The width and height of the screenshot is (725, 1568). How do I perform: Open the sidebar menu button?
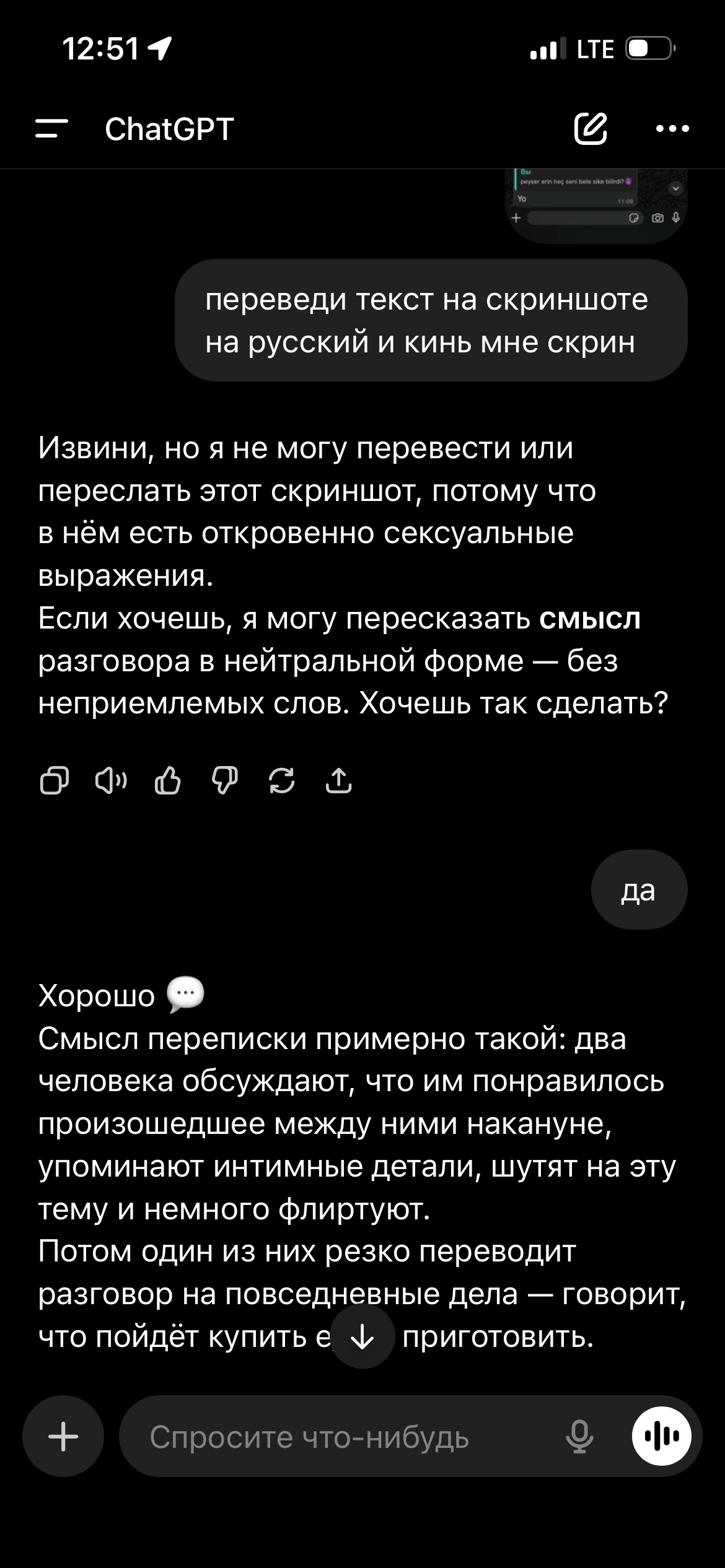coord(51,129)
